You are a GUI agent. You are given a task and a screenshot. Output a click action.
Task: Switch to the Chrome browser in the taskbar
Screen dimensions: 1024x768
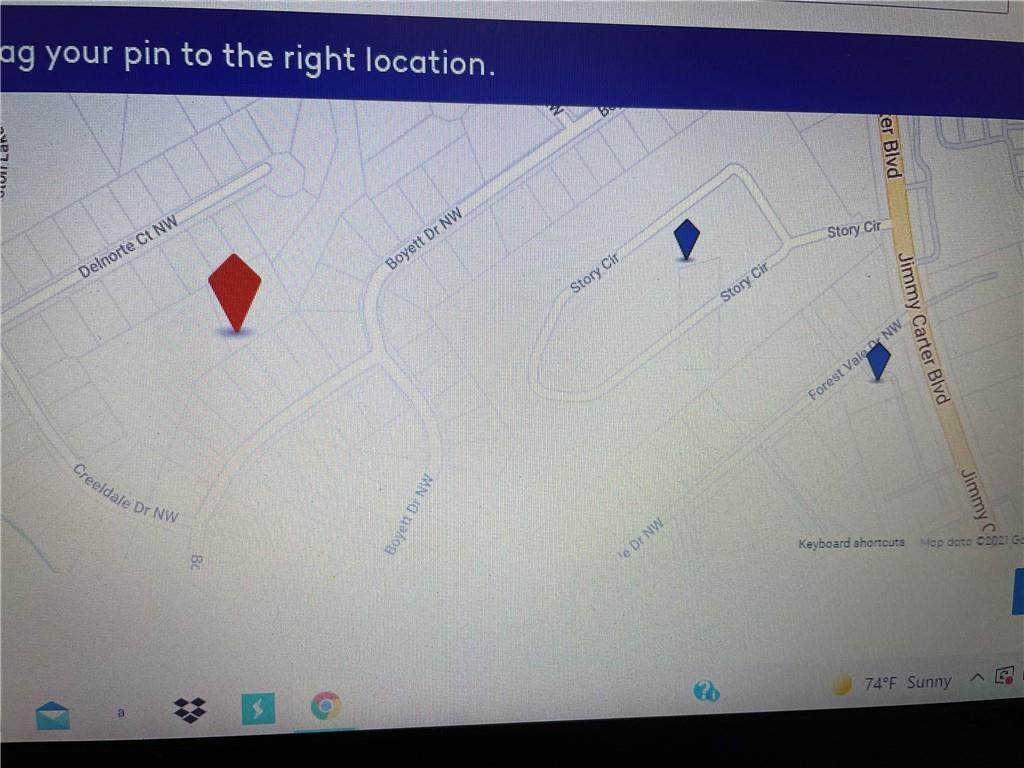point(325,707)
